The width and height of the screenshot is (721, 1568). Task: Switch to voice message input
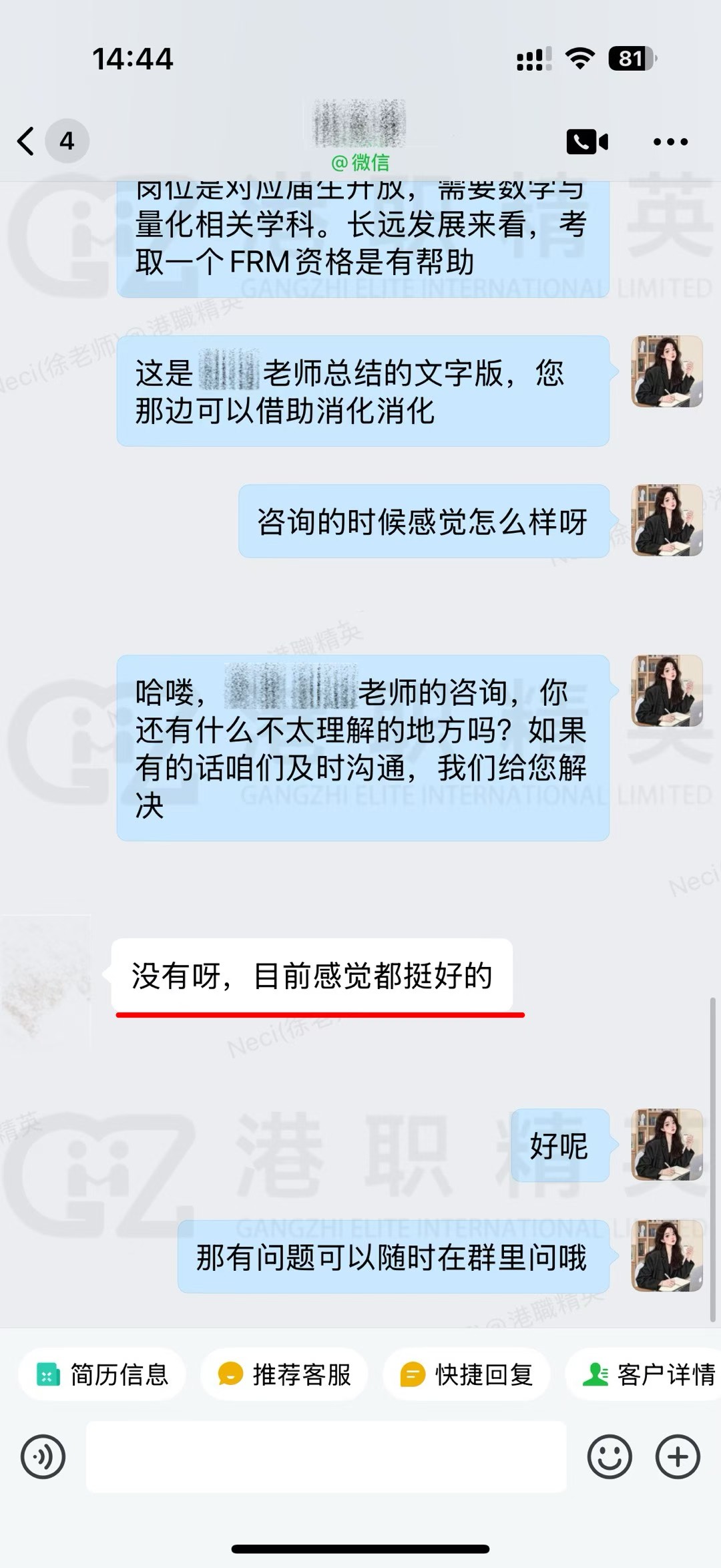pyautogui.click(x=43, y=1456)
